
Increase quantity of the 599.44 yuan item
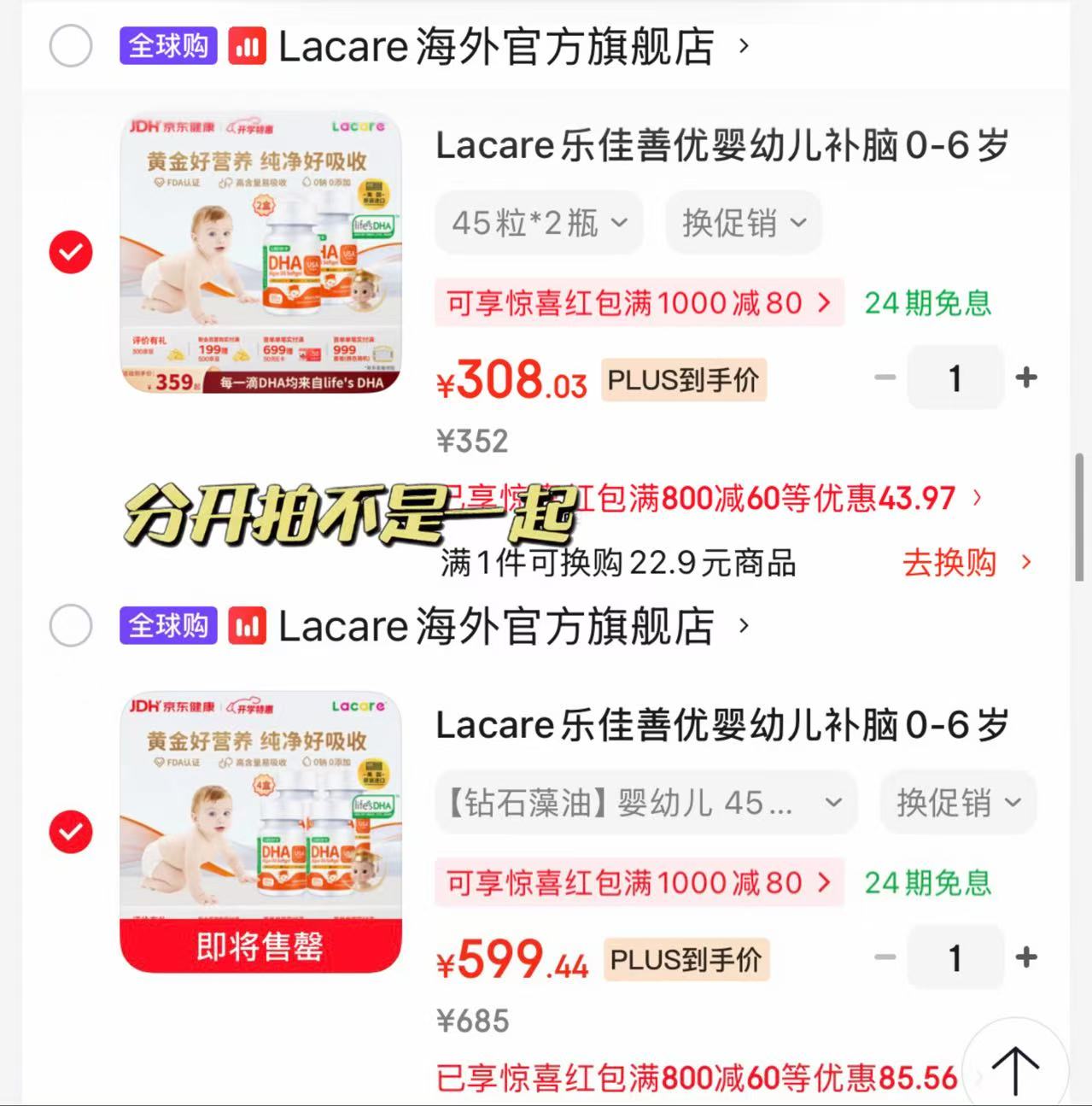click(x=1026, y=957)
